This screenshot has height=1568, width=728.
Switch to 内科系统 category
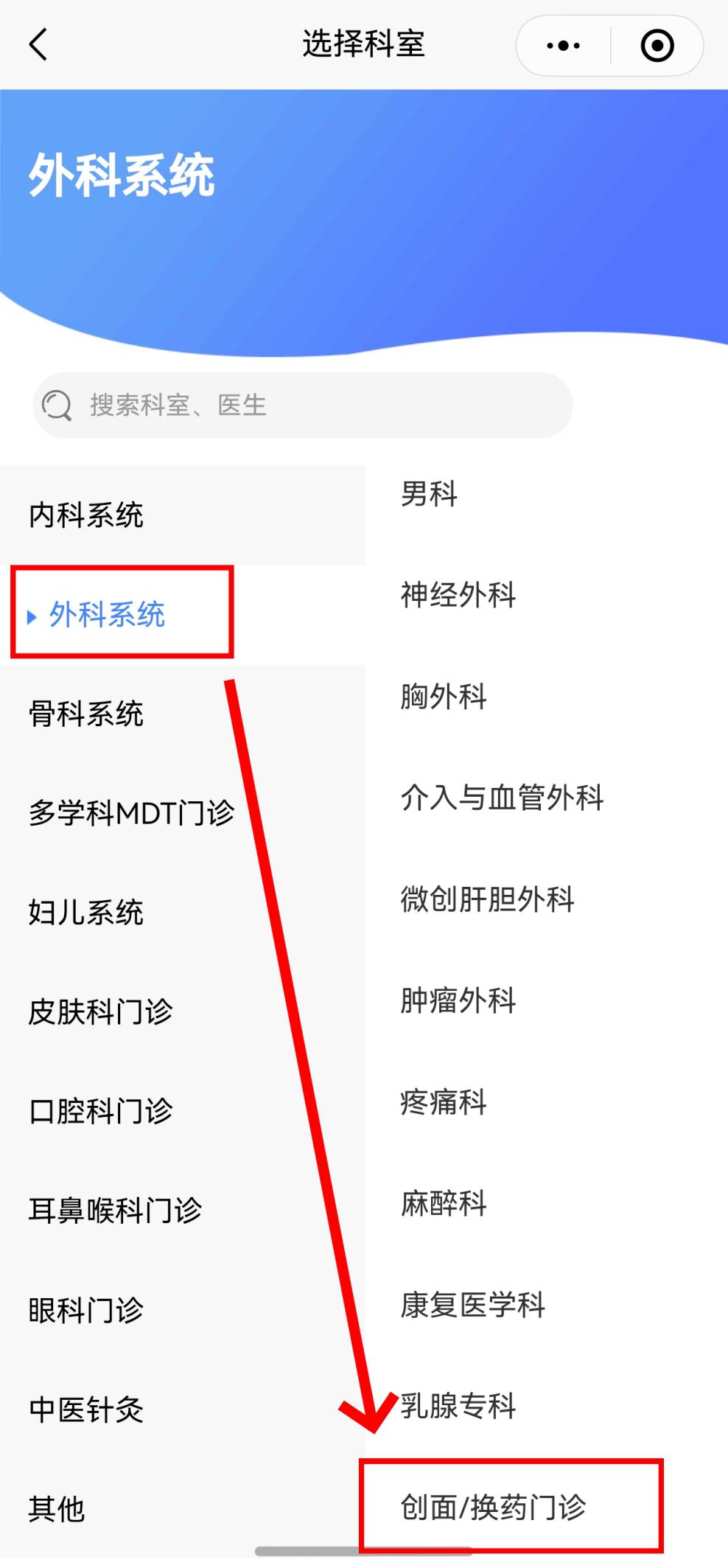point(86,515)
